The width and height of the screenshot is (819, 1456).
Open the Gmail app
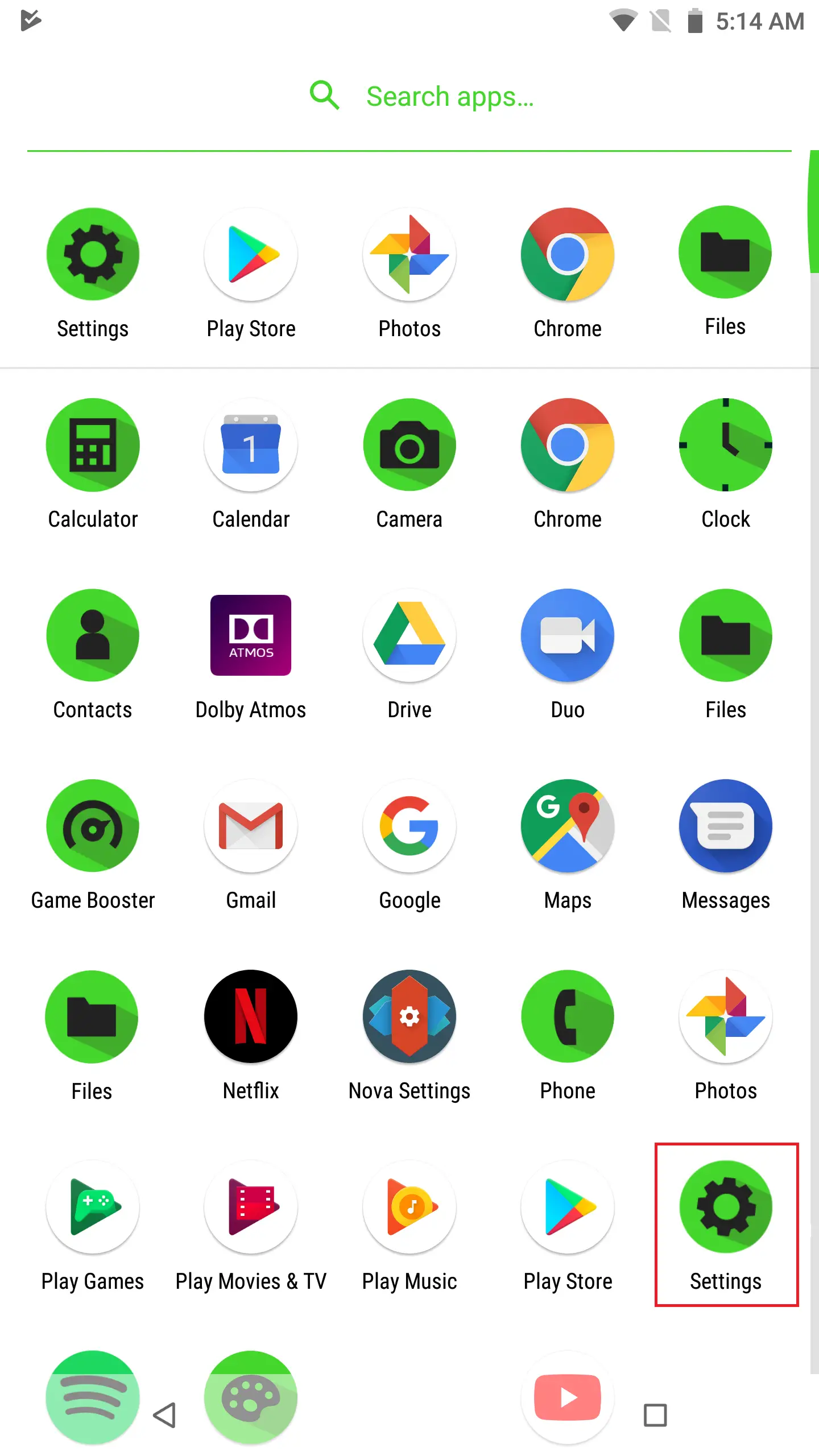(x=251, y=826)
